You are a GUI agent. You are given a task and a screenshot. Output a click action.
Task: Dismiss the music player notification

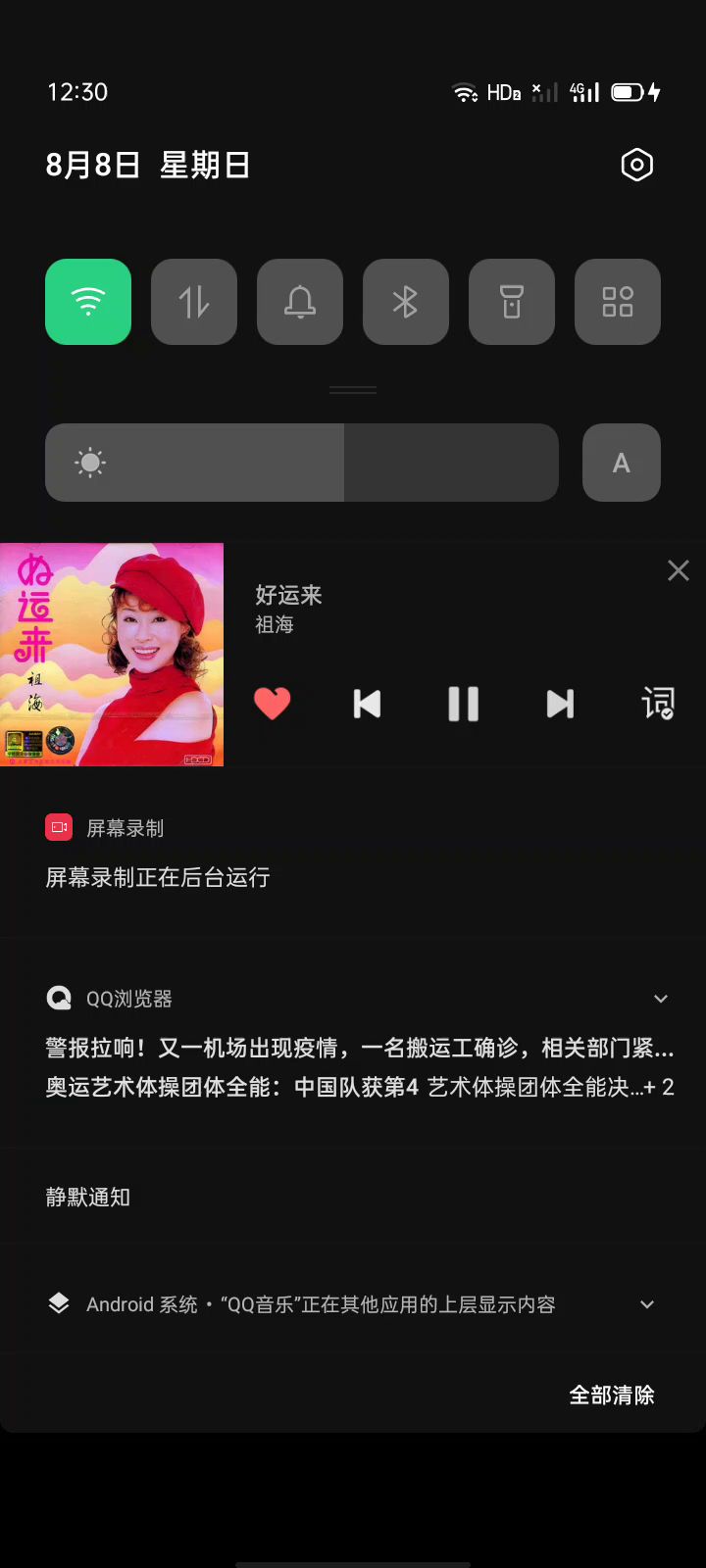pos(678,571)
